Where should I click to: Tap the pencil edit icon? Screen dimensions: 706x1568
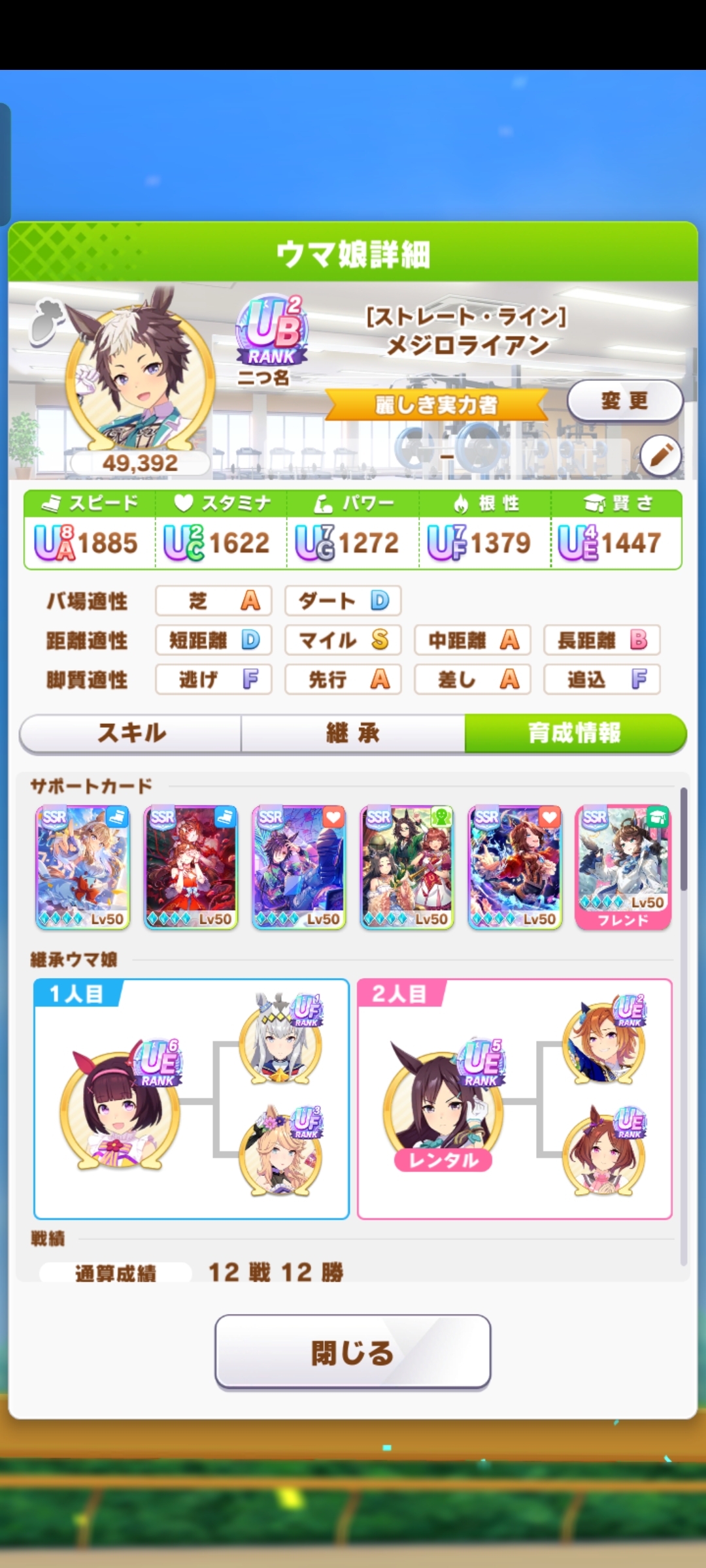click(x=661, y=455)
